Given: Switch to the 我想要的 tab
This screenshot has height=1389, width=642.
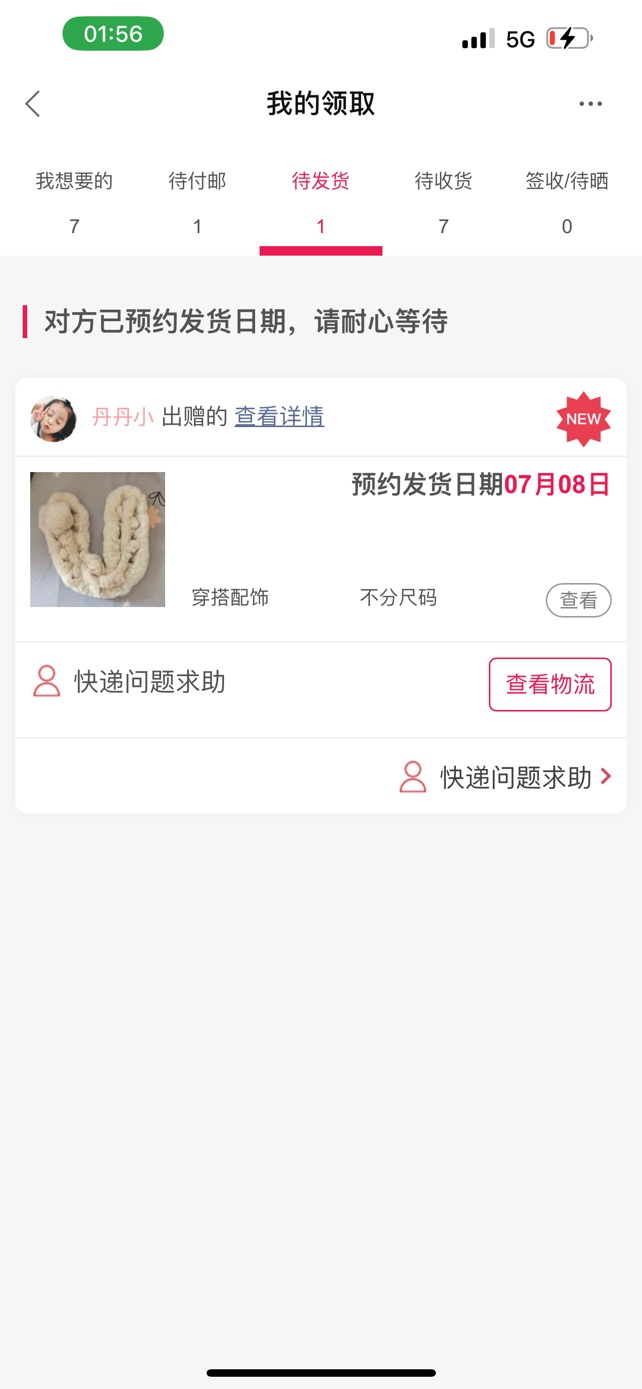Looking at the screenshot, I should [x=74, y=203].
